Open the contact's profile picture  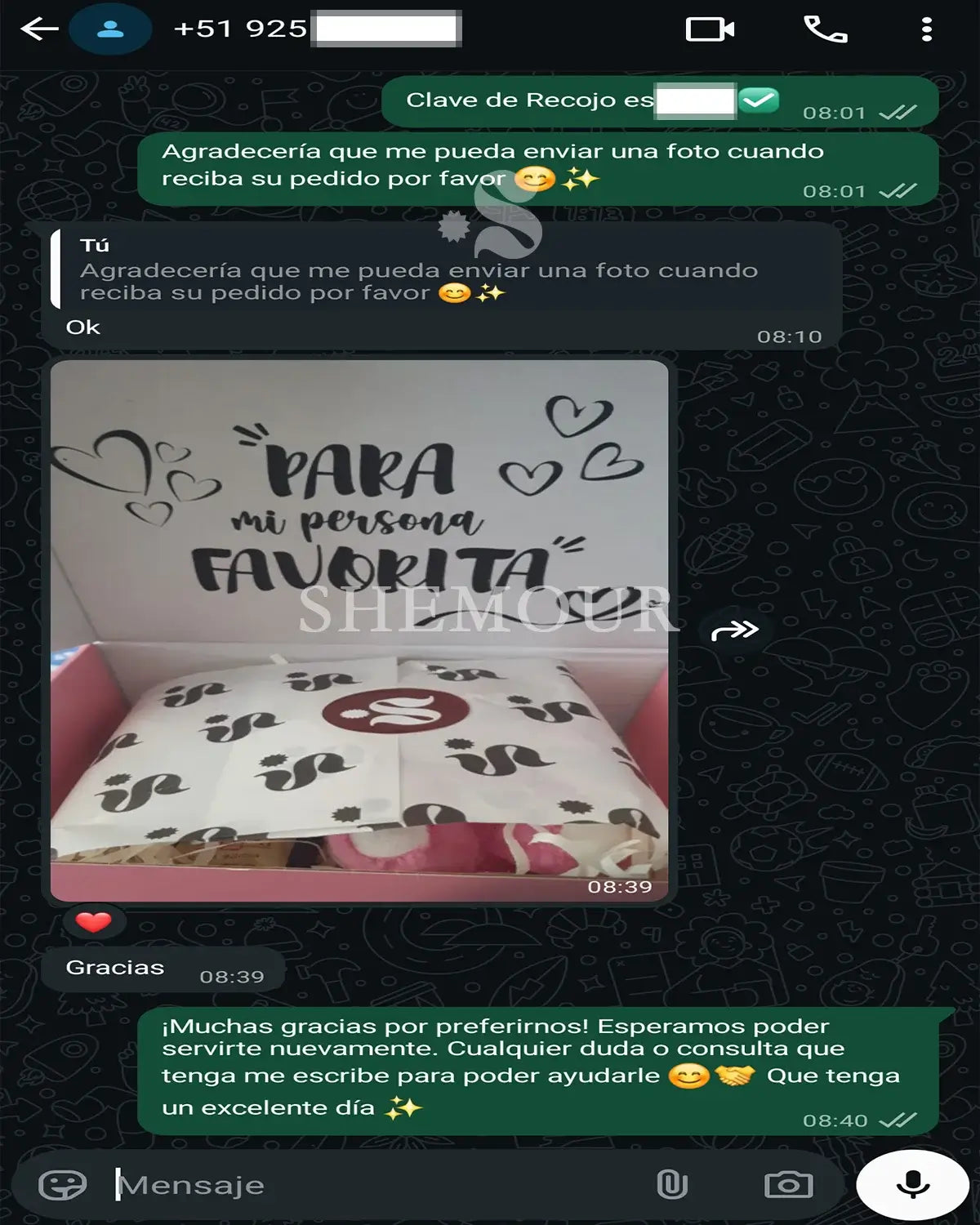coord(110,29)
